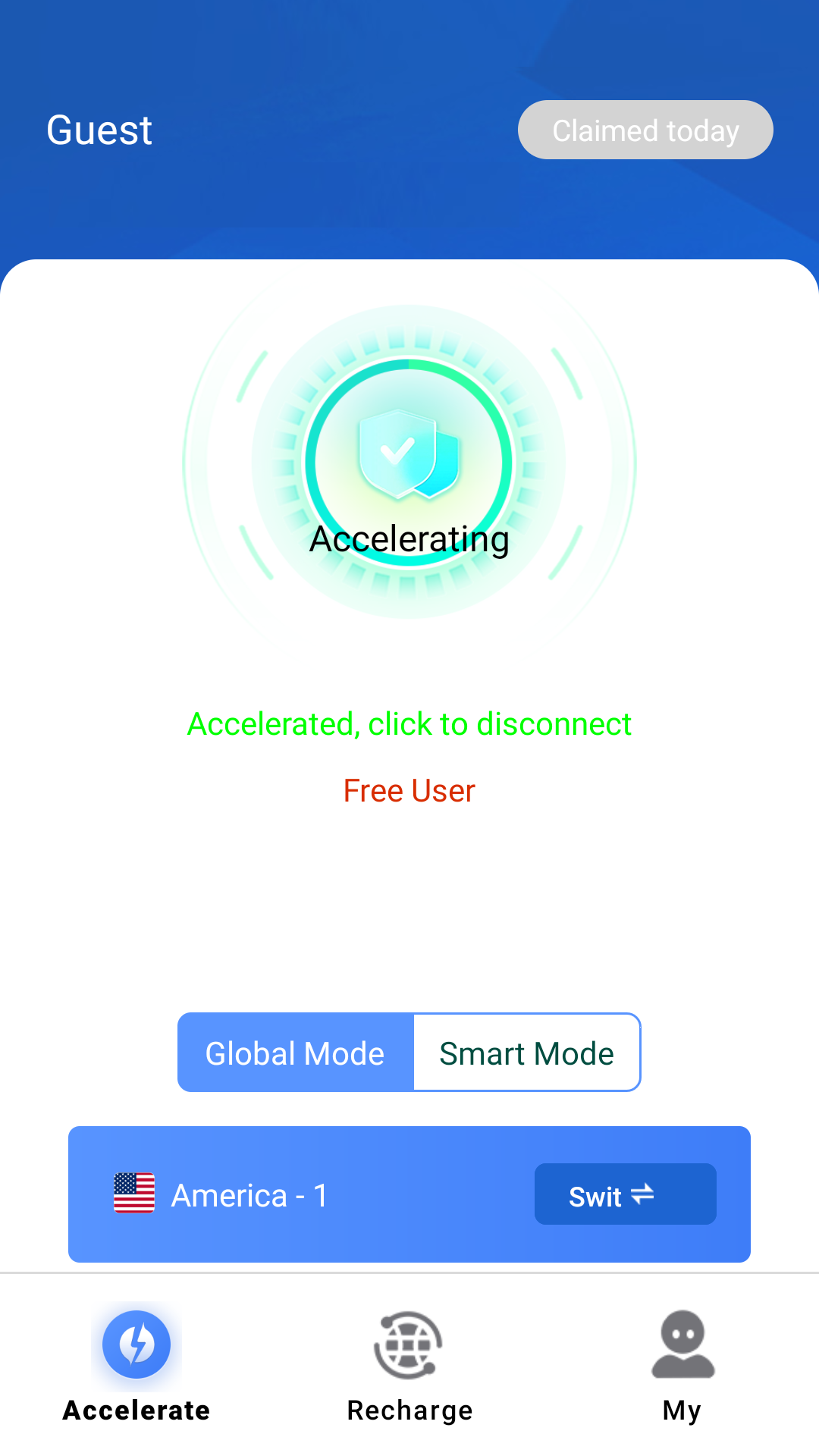819x1456 pixels.
Task: Expand server list via Swit button
Action: (x=625, y=1194)
